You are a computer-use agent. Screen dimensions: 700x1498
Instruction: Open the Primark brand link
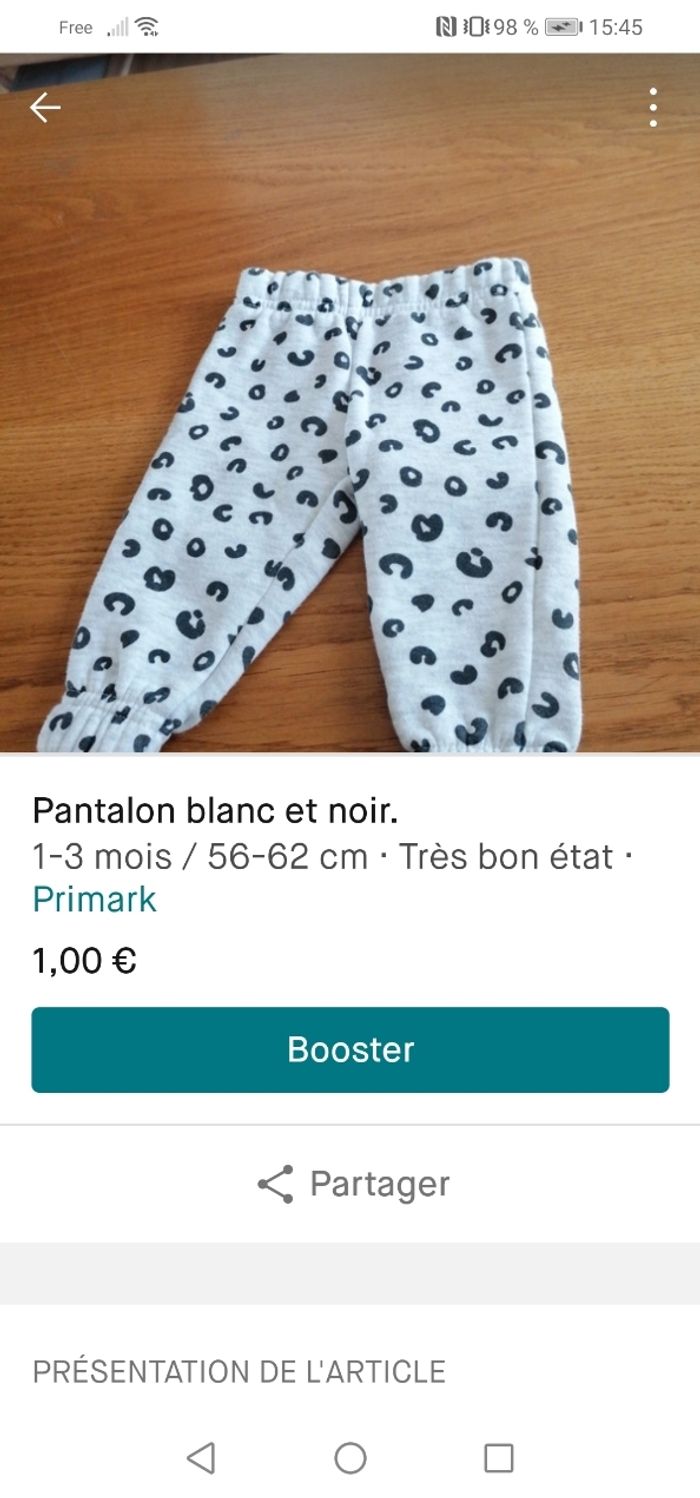95,899
